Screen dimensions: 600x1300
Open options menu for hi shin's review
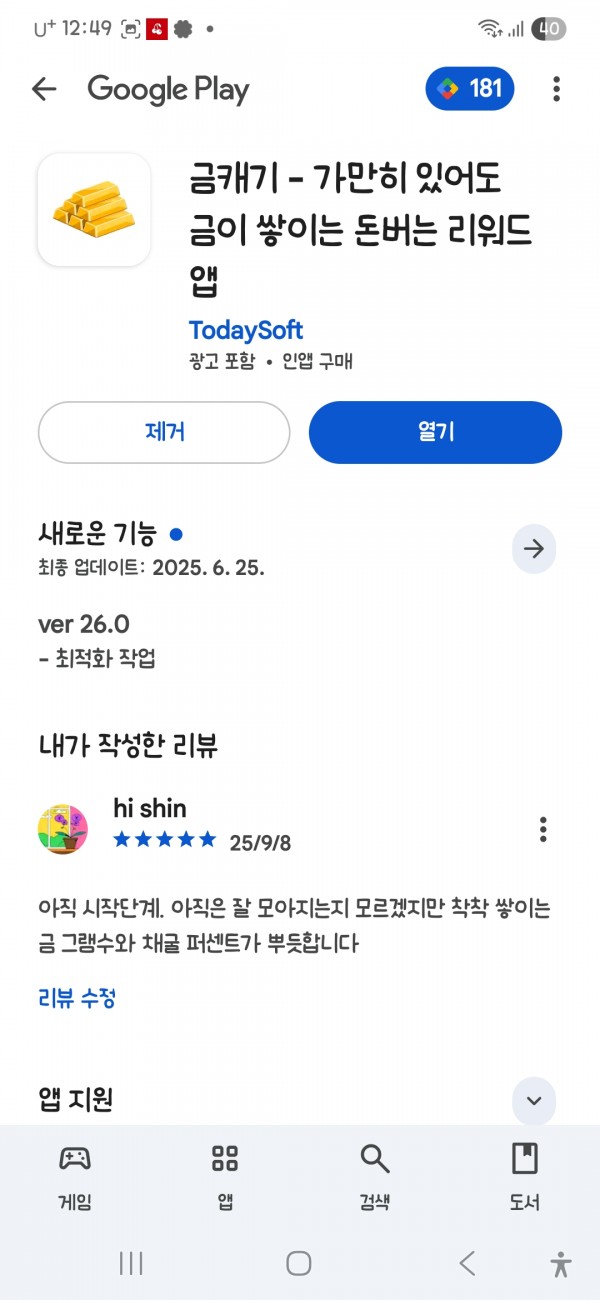coord(543,829)
